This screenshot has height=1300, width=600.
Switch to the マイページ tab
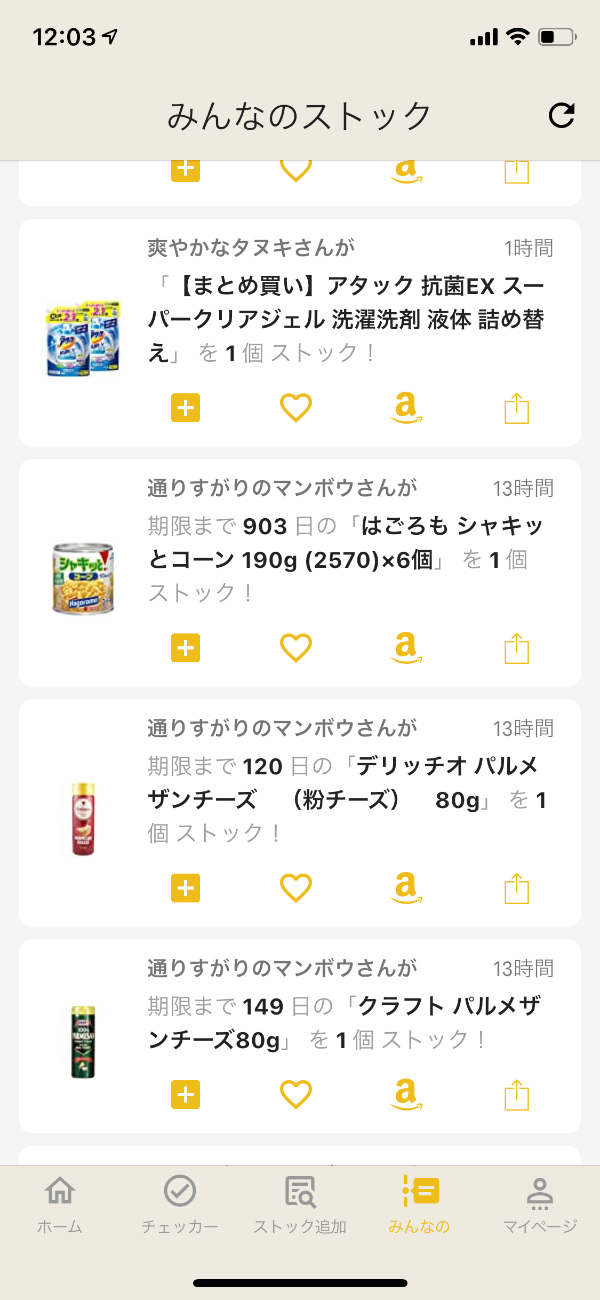tap(540, 1204)
